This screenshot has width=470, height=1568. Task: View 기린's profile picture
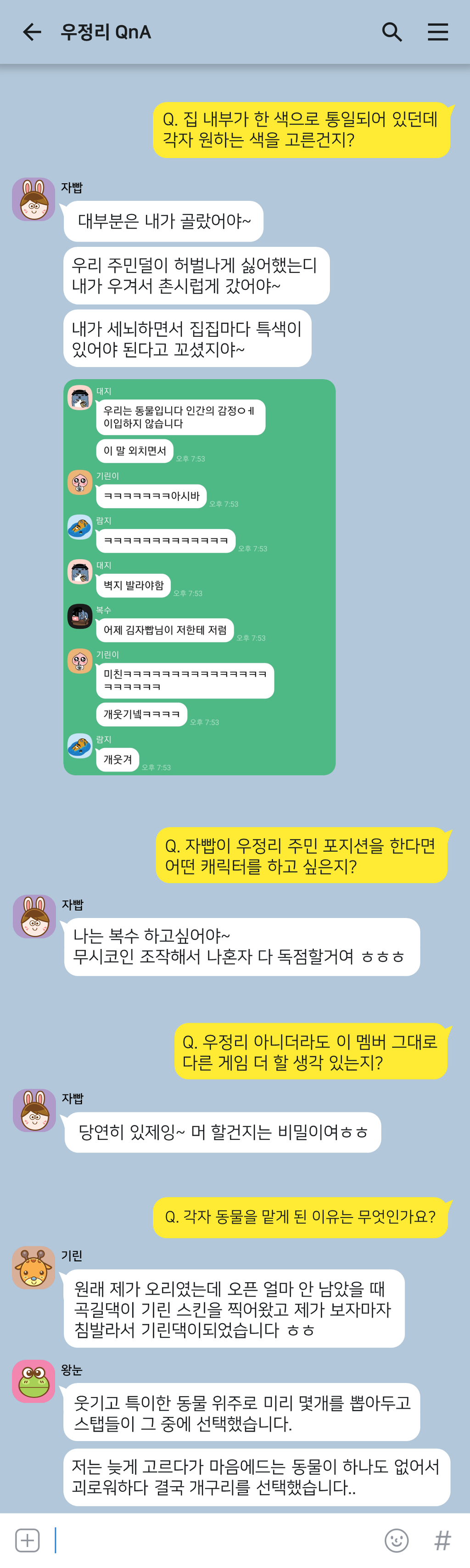point(34,1268)
